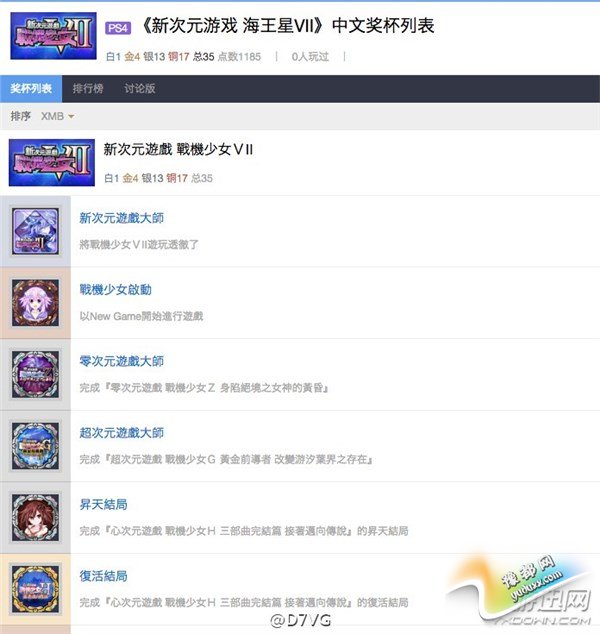Open the 復活結局 trophy
600x634 pixels.
103,577
